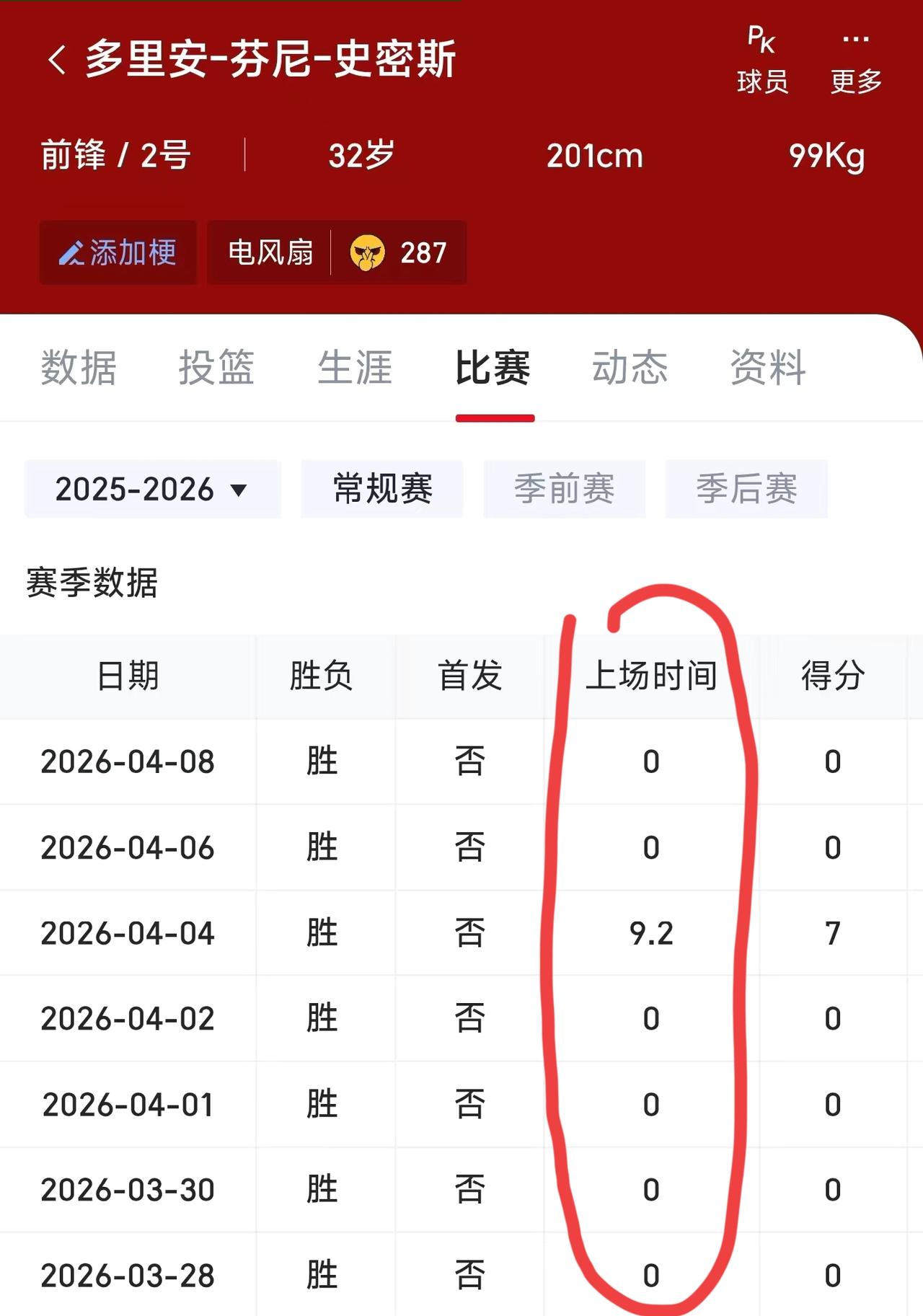The height and width of the screenshot is (1316, 923).
Task: Open the 资料 profile tab
Action: [x=768, y=368]
